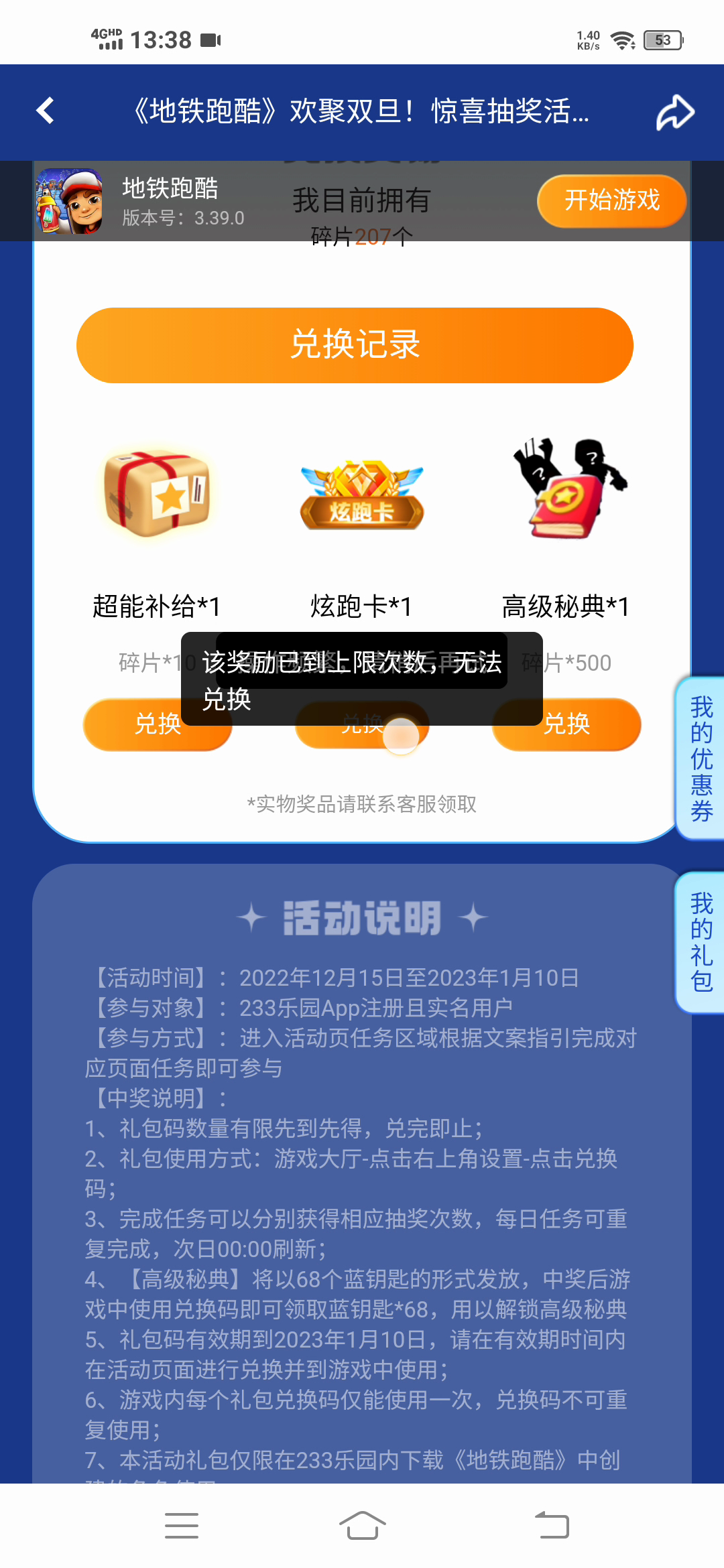Open 我的礼包 side tab

coord(701,942)
